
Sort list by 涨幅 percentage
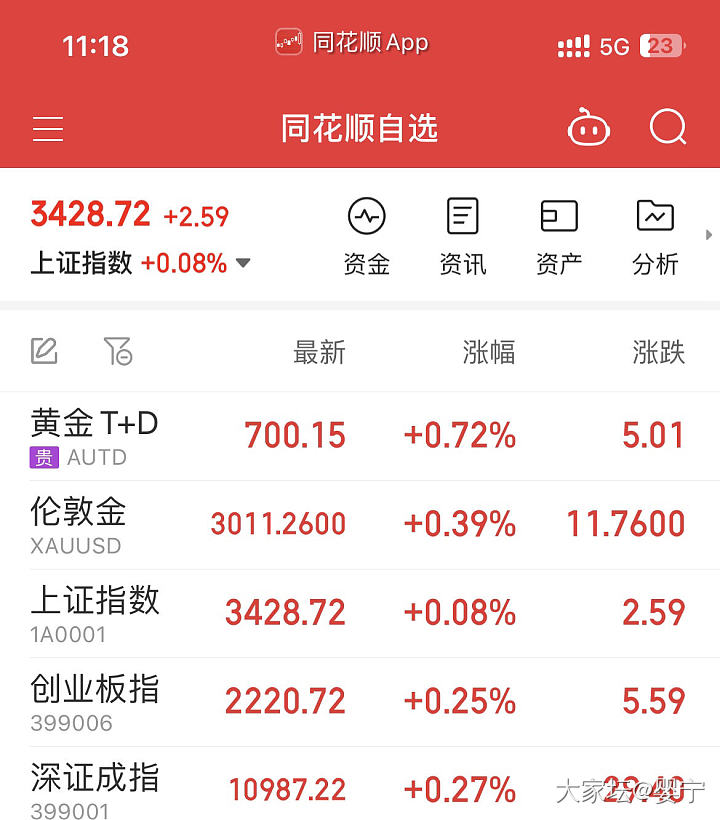(488, 352)
